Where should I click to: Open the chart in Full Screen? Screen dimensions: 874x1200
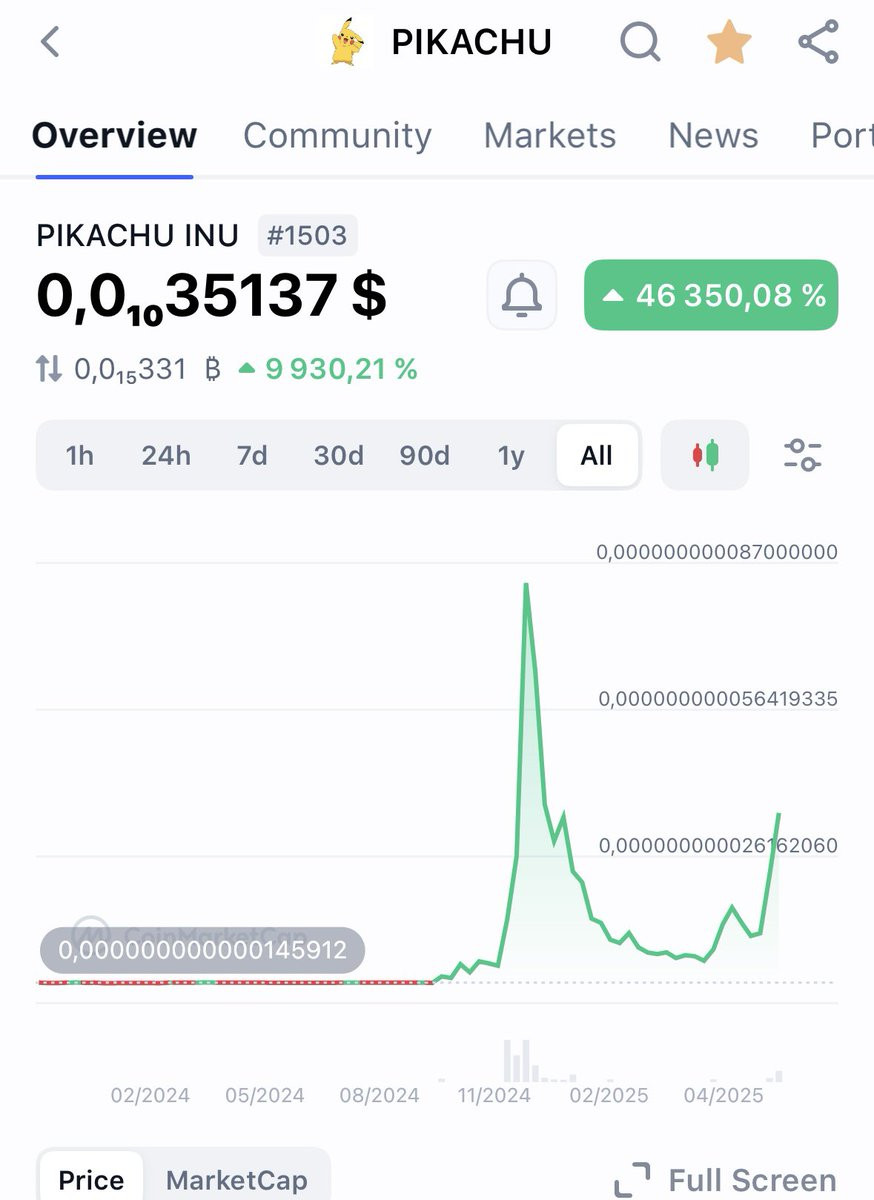[x=726, y=1180]
